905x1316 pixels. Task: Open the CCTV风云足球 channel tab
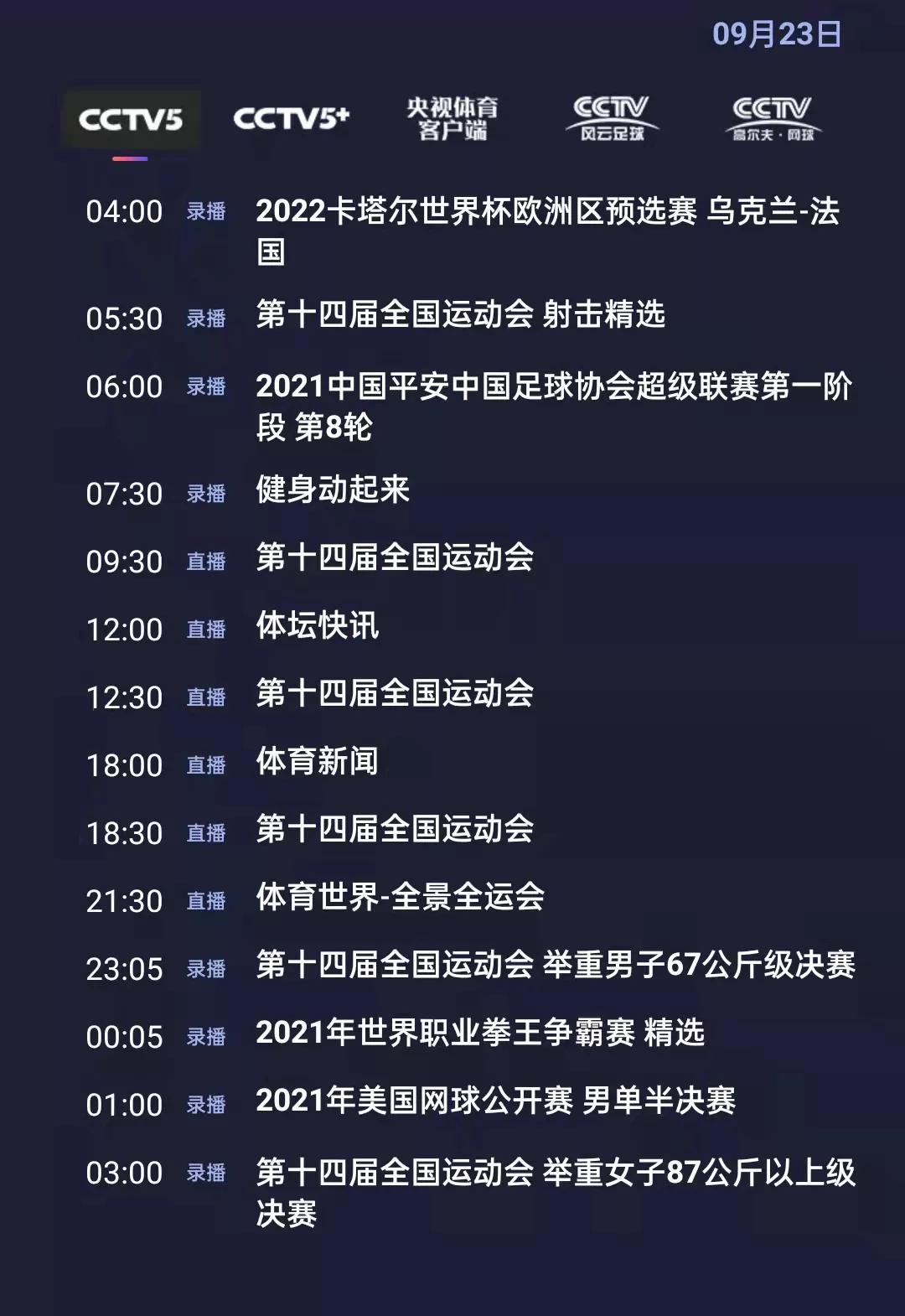[x=612, y=119]
